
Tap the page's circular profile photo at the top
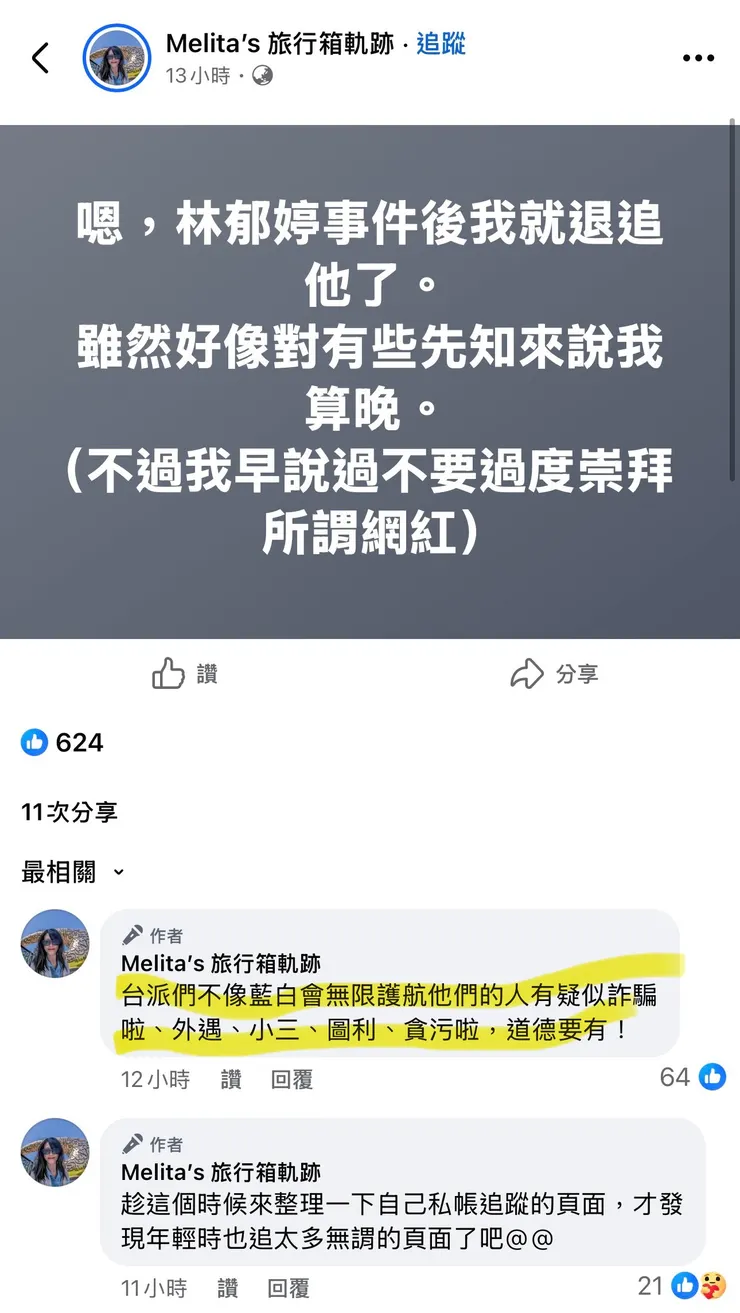pyautogui.click(x=117, y=58)
